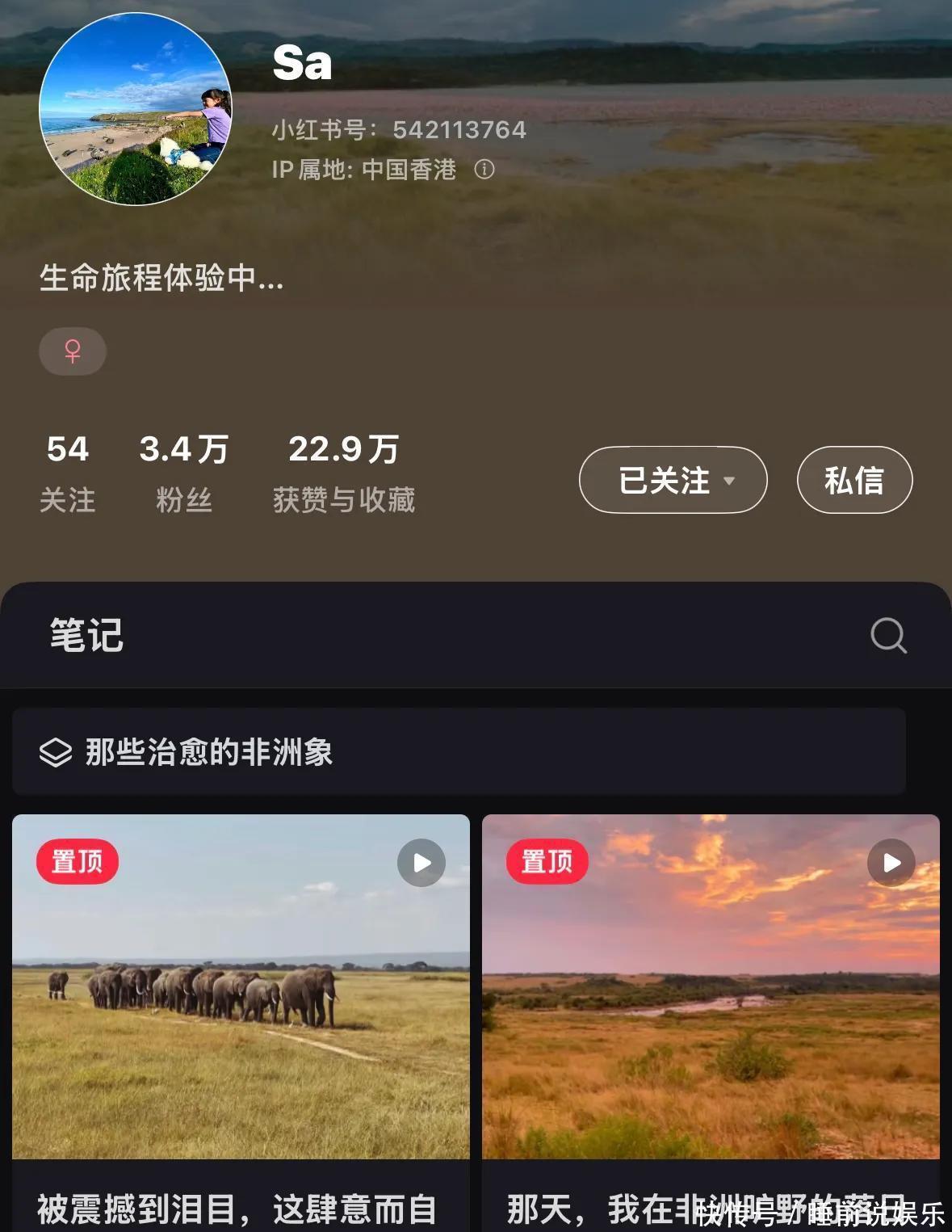
Task: Open the 已关注 follow dropdown
Action: [673, 480]
